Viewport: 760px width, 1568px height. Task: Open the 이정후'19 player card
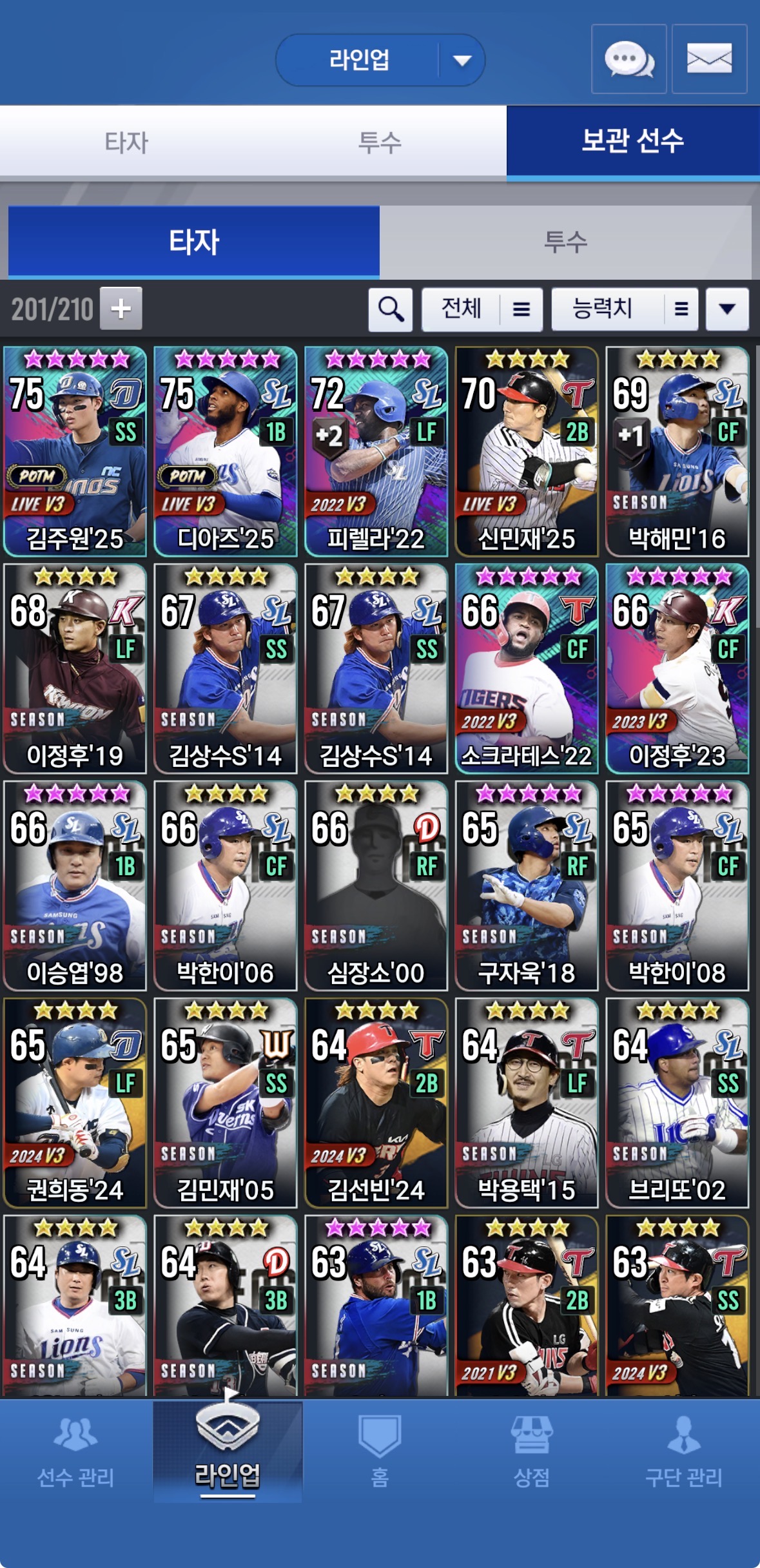point(75,668)
